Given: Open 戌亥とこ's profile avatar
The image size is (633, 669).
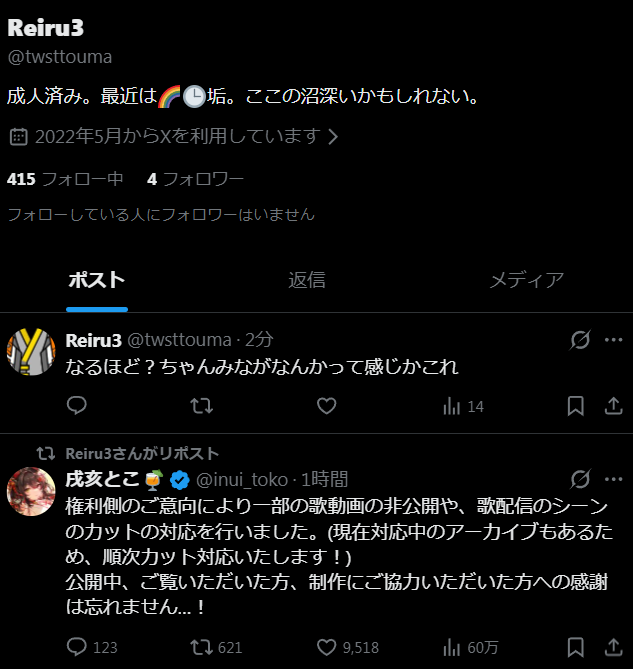Looking at the screenshot, I should pos(31,492).
